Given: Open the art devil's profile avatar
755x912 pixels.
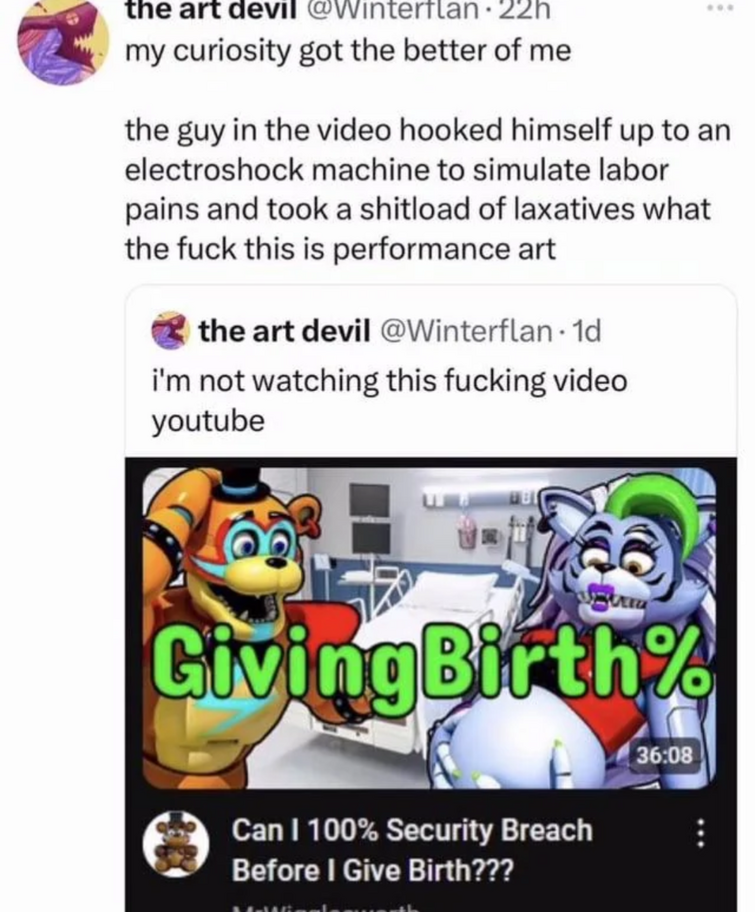Looking at the screenshot, I should 63,42.
